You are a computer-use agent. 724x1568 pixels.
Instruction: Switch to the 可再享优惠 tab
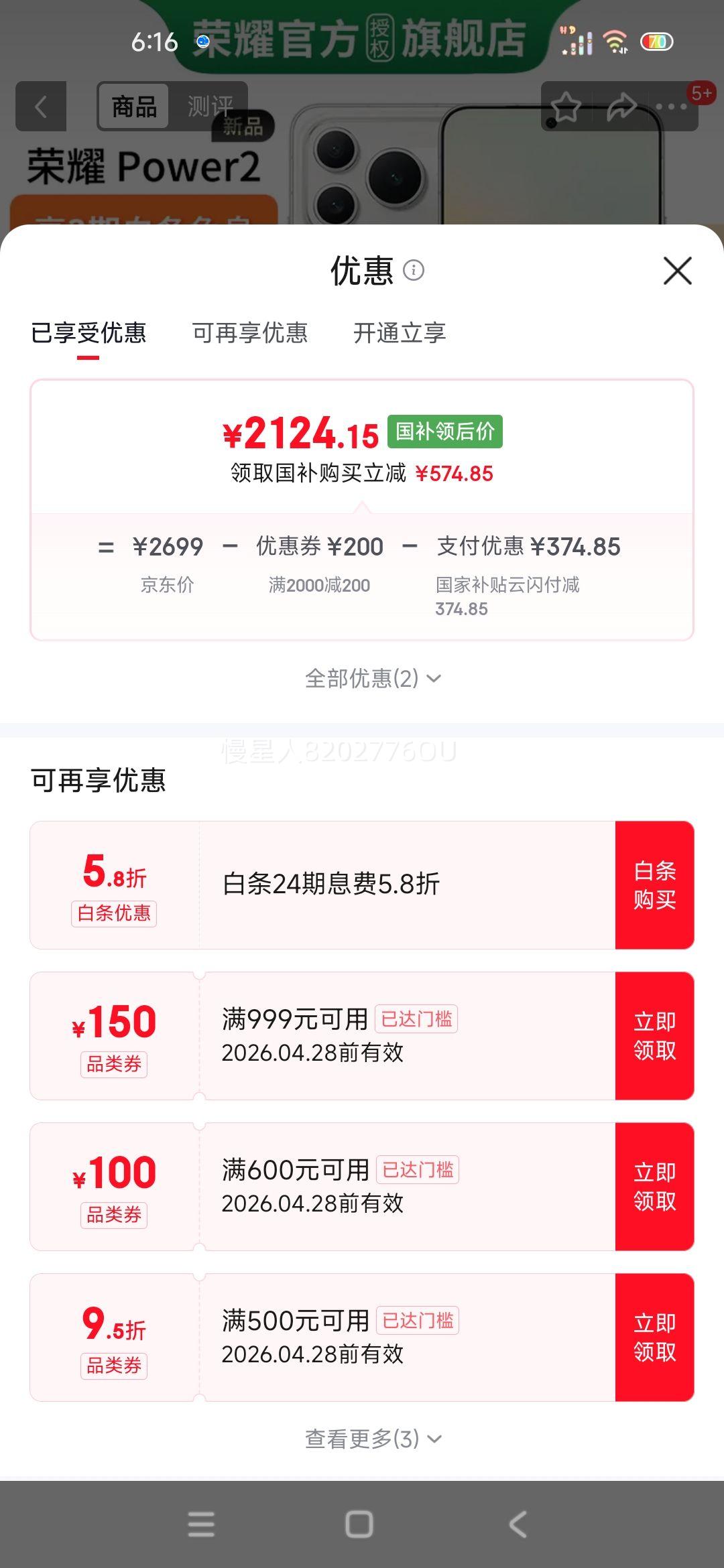[251, 333]
